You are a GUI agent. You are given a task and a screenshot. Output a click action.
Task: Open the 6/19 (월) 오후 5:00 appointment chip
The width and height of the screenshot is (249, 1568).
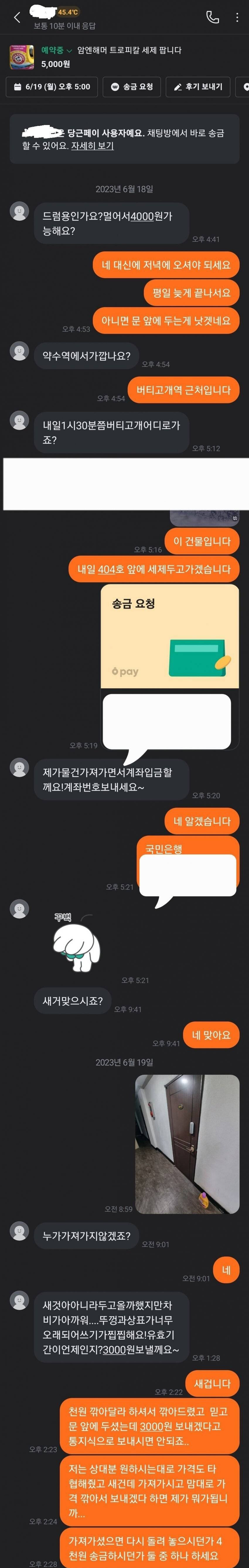(x=52, y=87)
